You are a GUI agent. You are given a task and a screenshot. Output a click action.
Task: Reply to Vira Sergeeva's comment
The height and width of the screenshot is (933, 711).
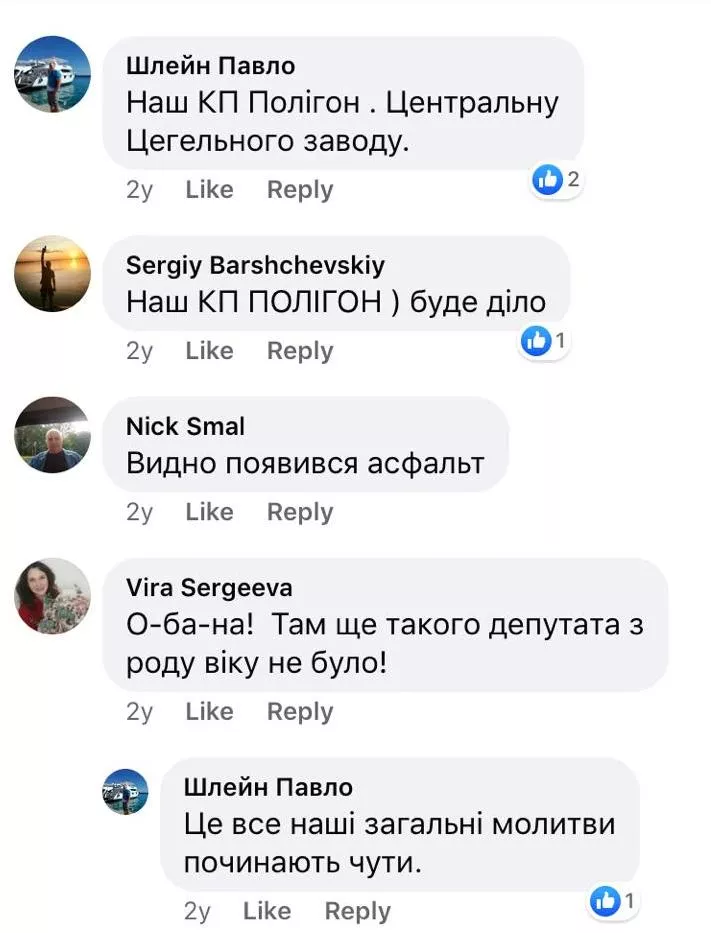pos(299,712)
